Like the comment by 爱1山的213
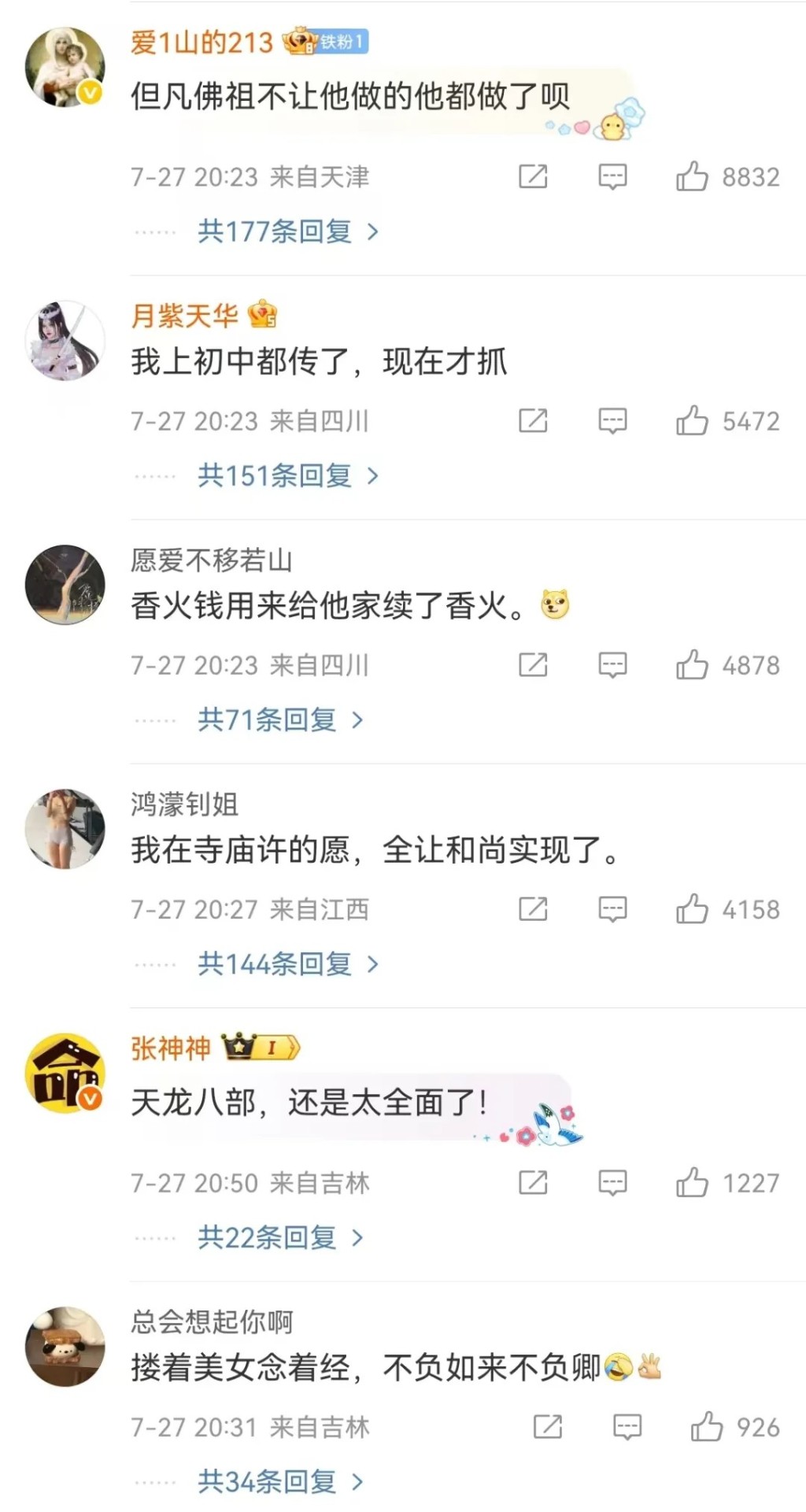The height and width of the screenshot is (1512, 806). (x=692, y=176)
